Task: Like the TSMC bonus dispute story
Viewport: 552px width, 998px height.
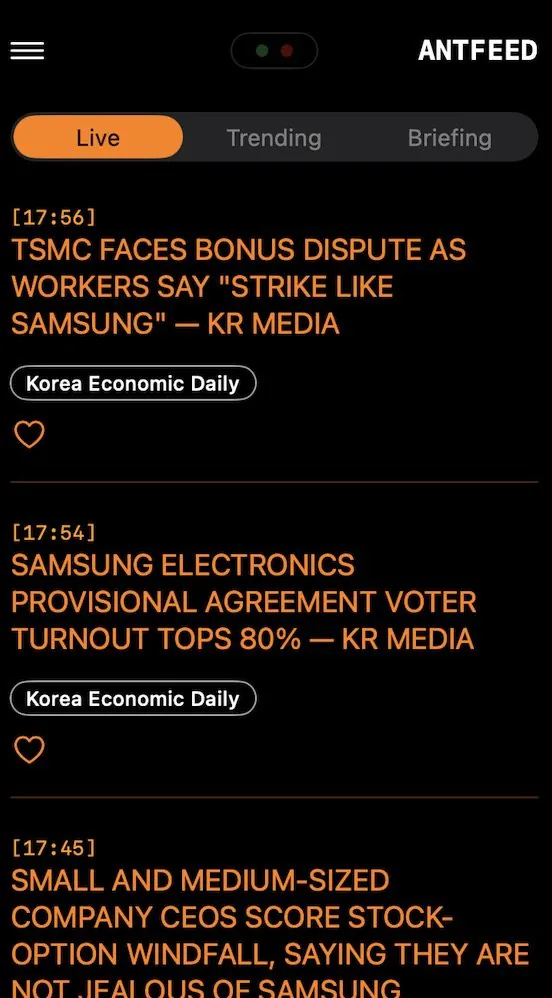Action: tap(29, 435)
